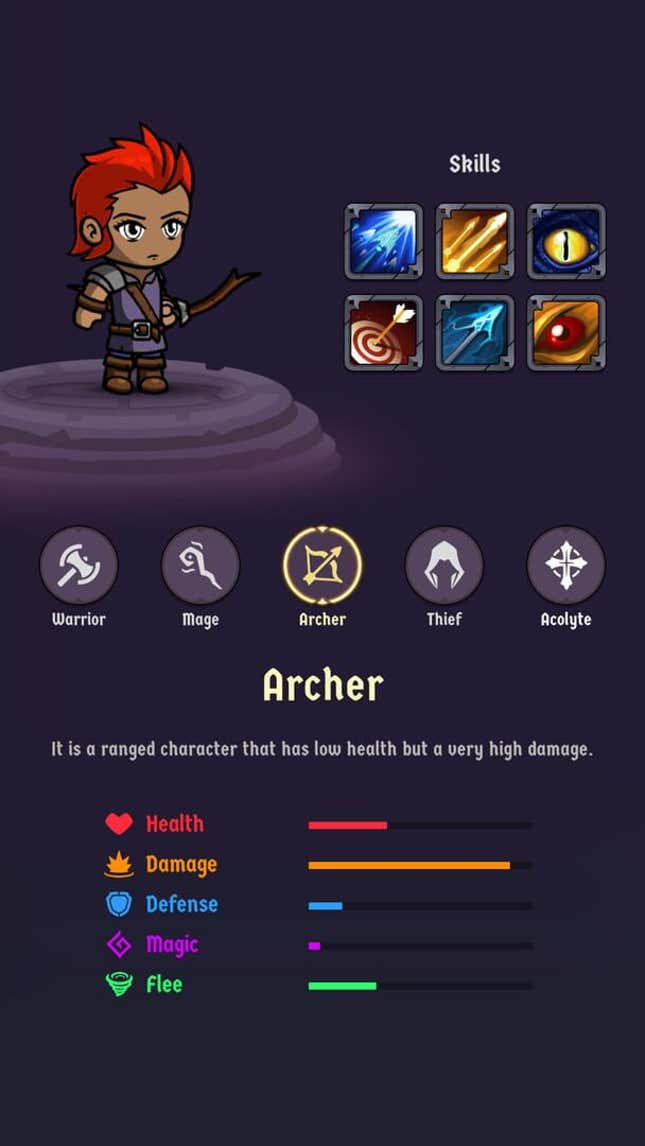The image size is (645, 1146).
Task: Choose the Archer class icon
Action: (322, 566)
